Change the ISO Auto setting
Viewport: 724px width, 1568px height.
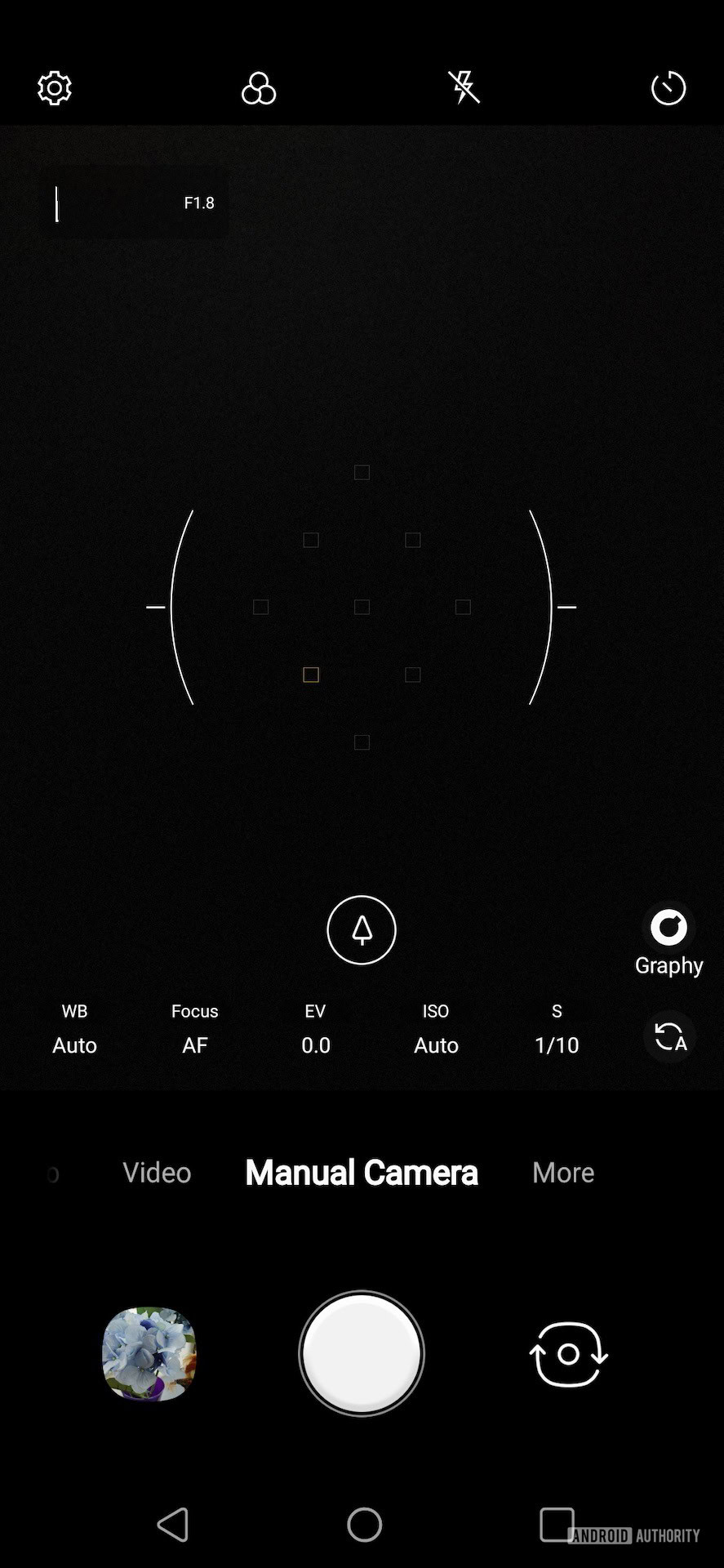coord(436,1029)
